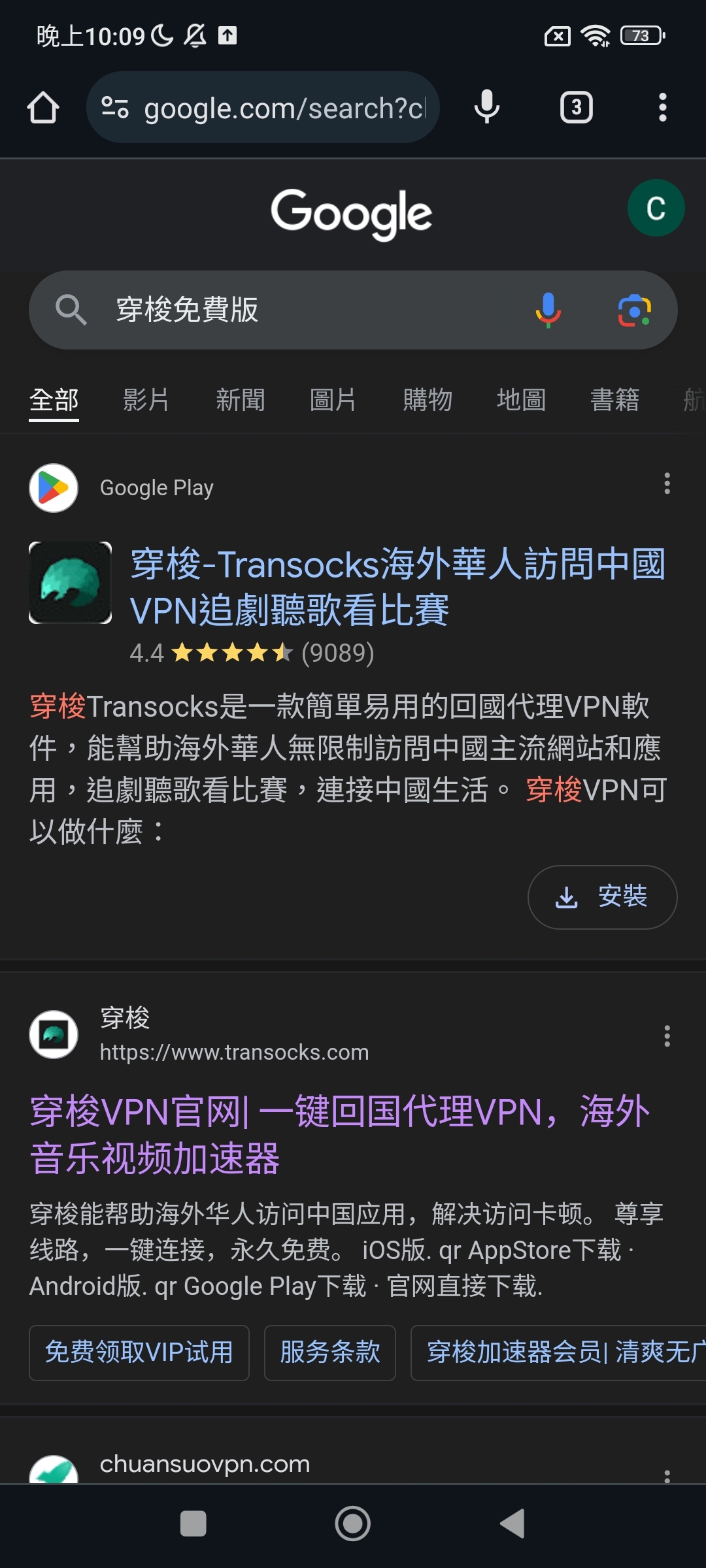706x1568 pixels.
Task: Open the 免费领取VIP试用 sitelink
Action: 139,1352
